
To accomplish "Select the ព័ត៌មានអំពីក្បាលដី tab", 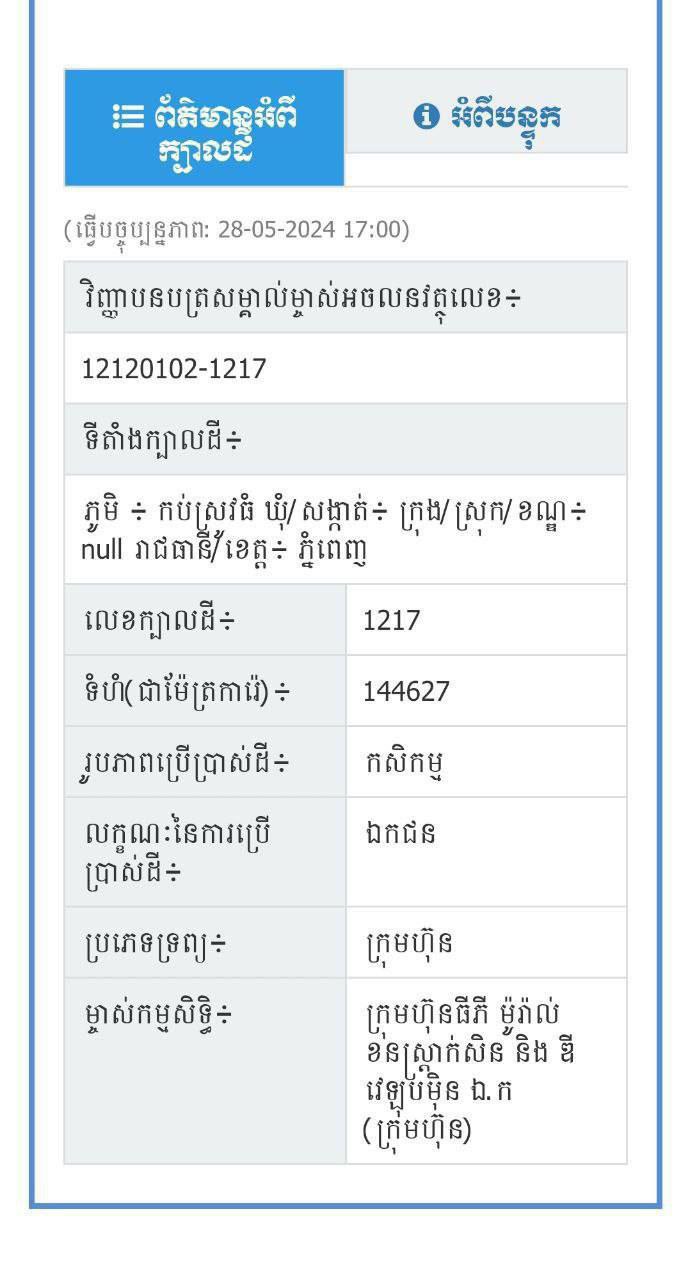I will coord(205,128).
